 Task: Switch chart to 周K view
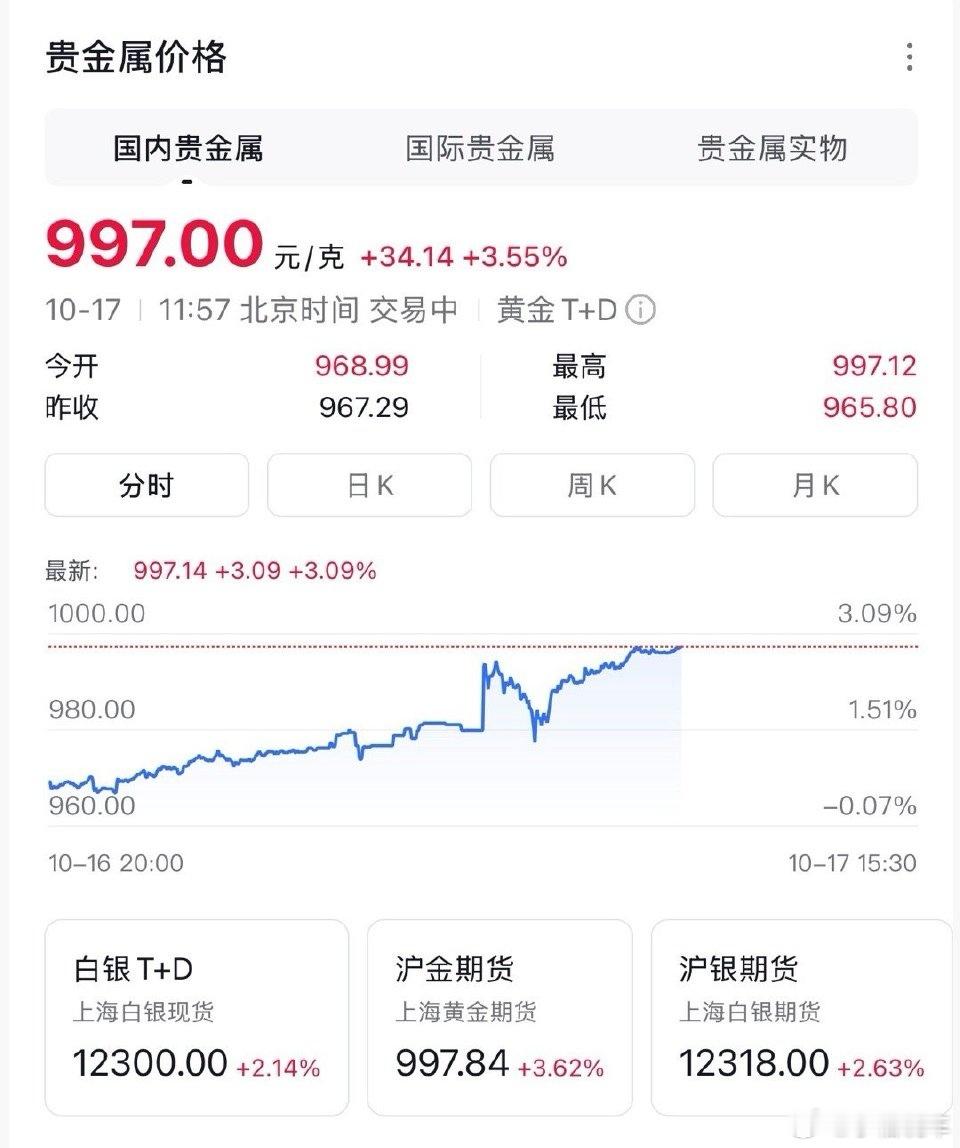592,486
